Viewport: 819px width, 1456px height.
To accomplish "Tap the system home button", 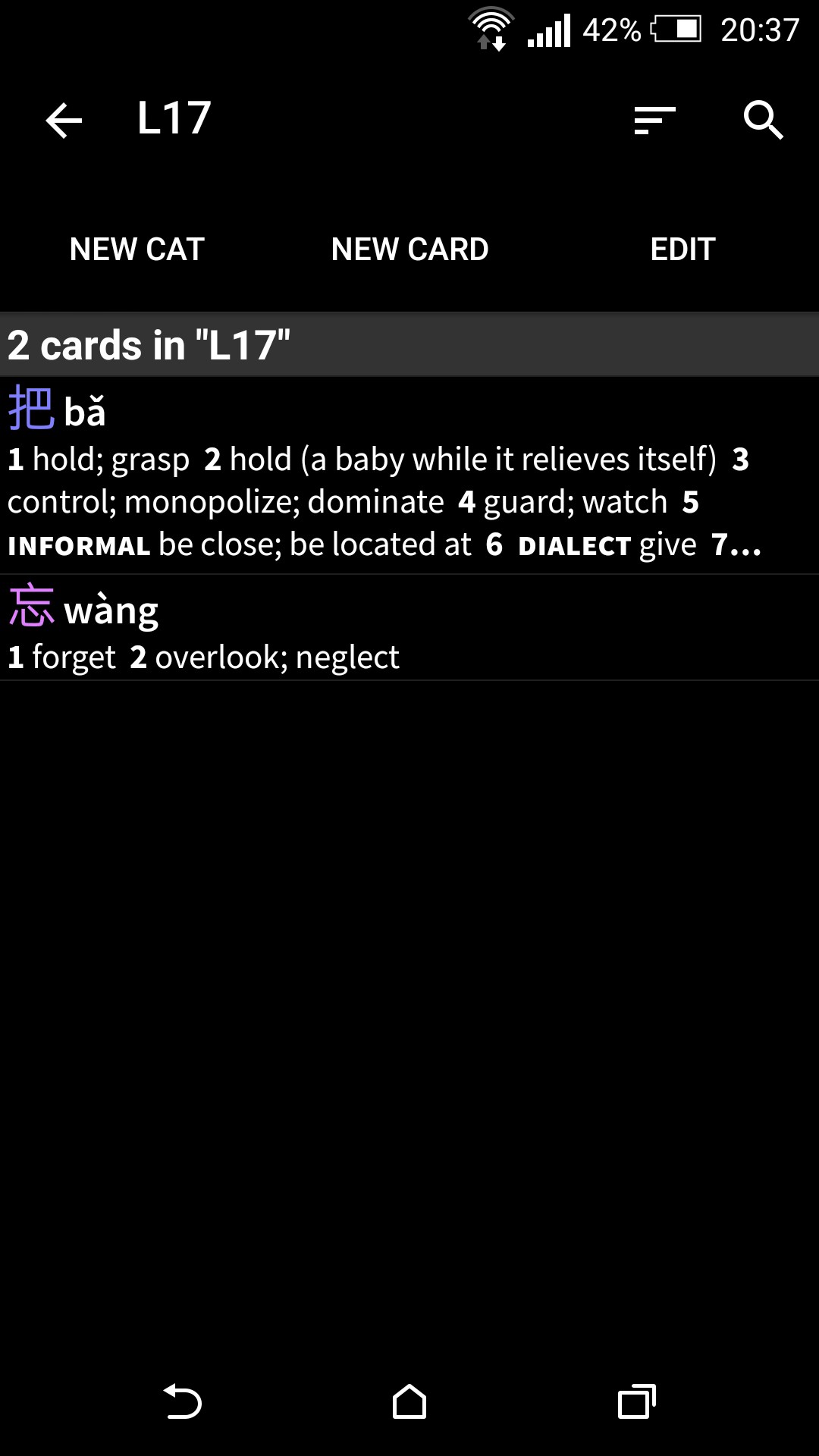I will pyautogui.click(x=409, y=1401).
